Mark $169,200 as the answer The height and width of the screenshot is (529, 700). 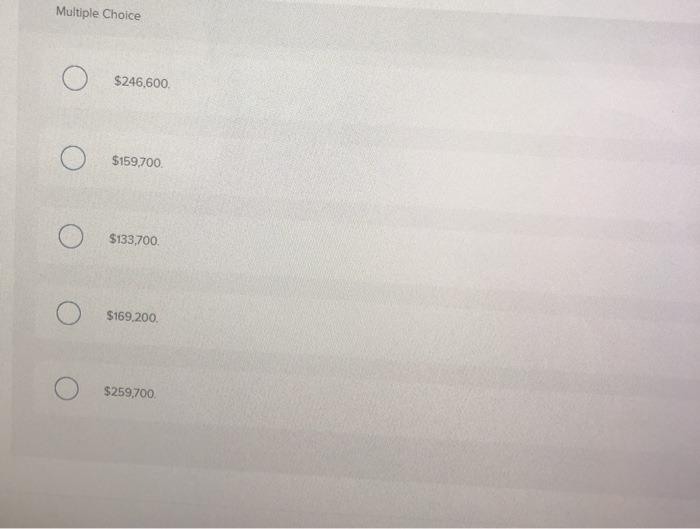click(x=68, y=315)
